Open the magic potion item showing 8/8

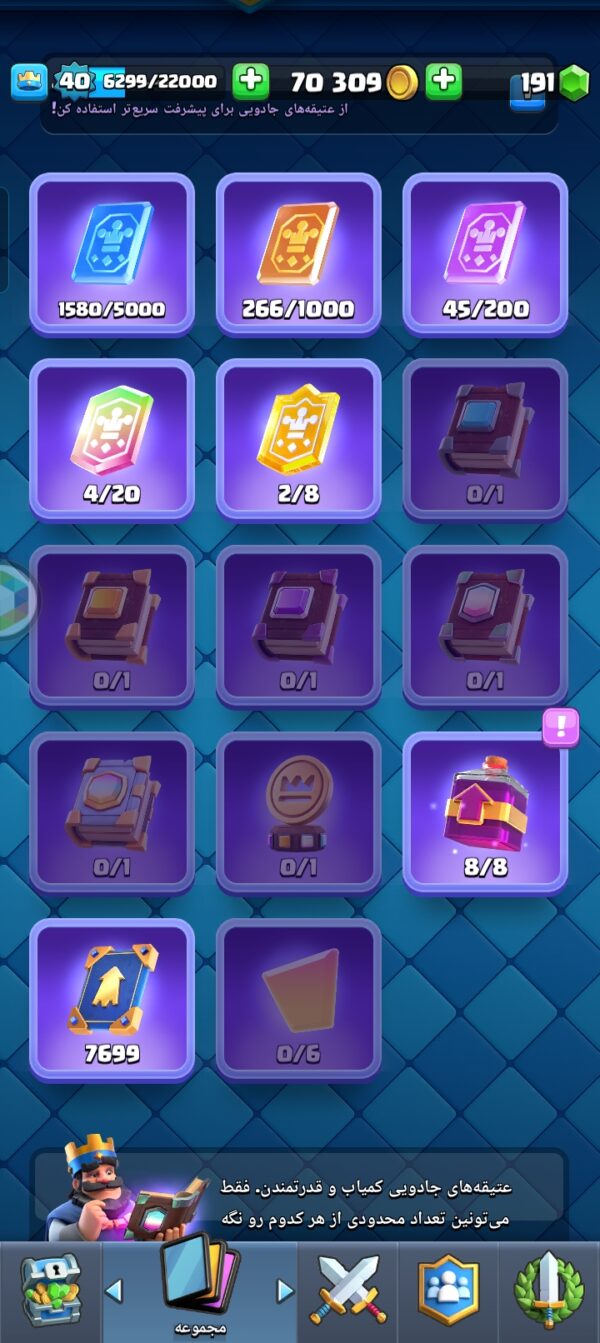coord(485,812)
